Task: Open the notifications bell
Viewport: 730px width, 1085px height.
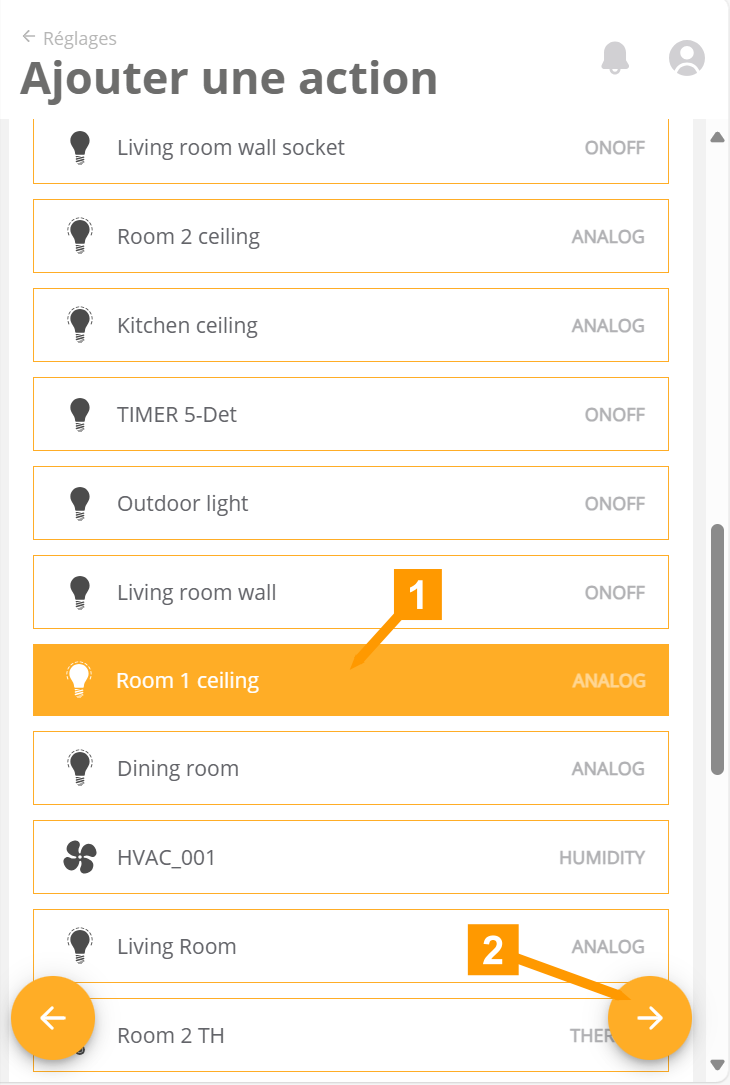Action: pyautogui.click(x=615, y=58)
